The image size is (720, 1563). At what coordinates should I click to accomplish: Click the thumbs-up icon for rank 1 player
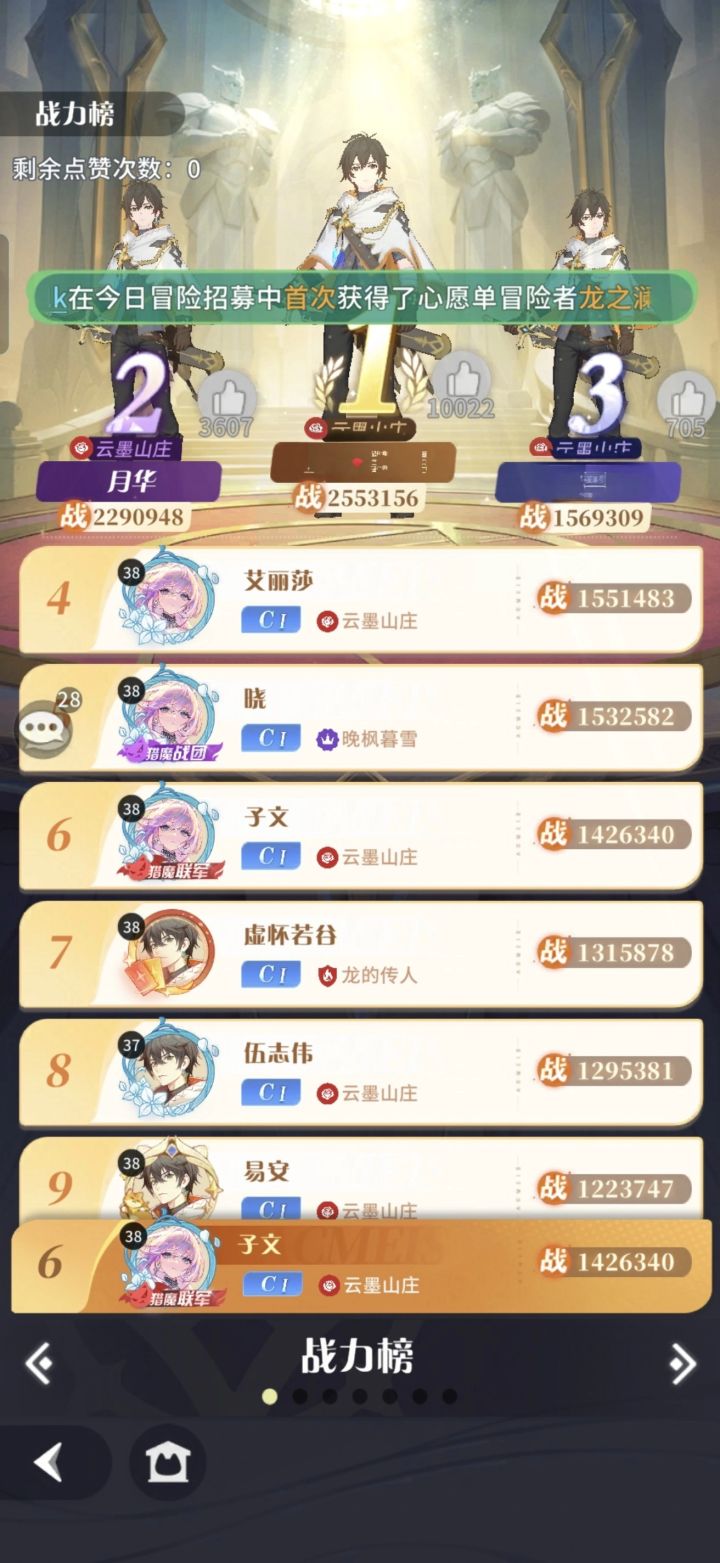[x=463, y=379]
